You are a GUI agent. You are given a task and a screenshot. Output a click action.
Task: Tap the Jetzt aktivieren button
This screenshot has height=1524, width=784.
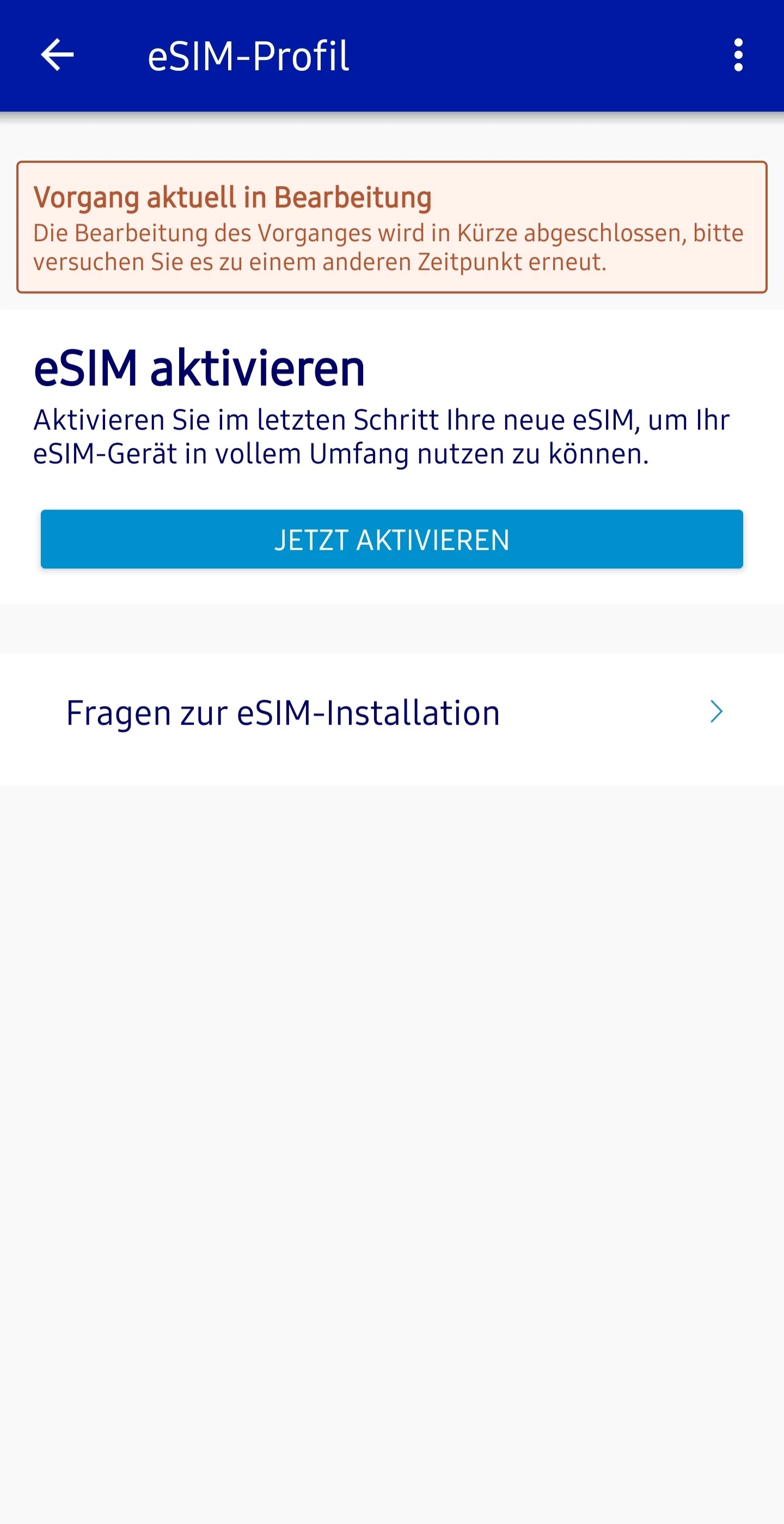coord(391,539)
